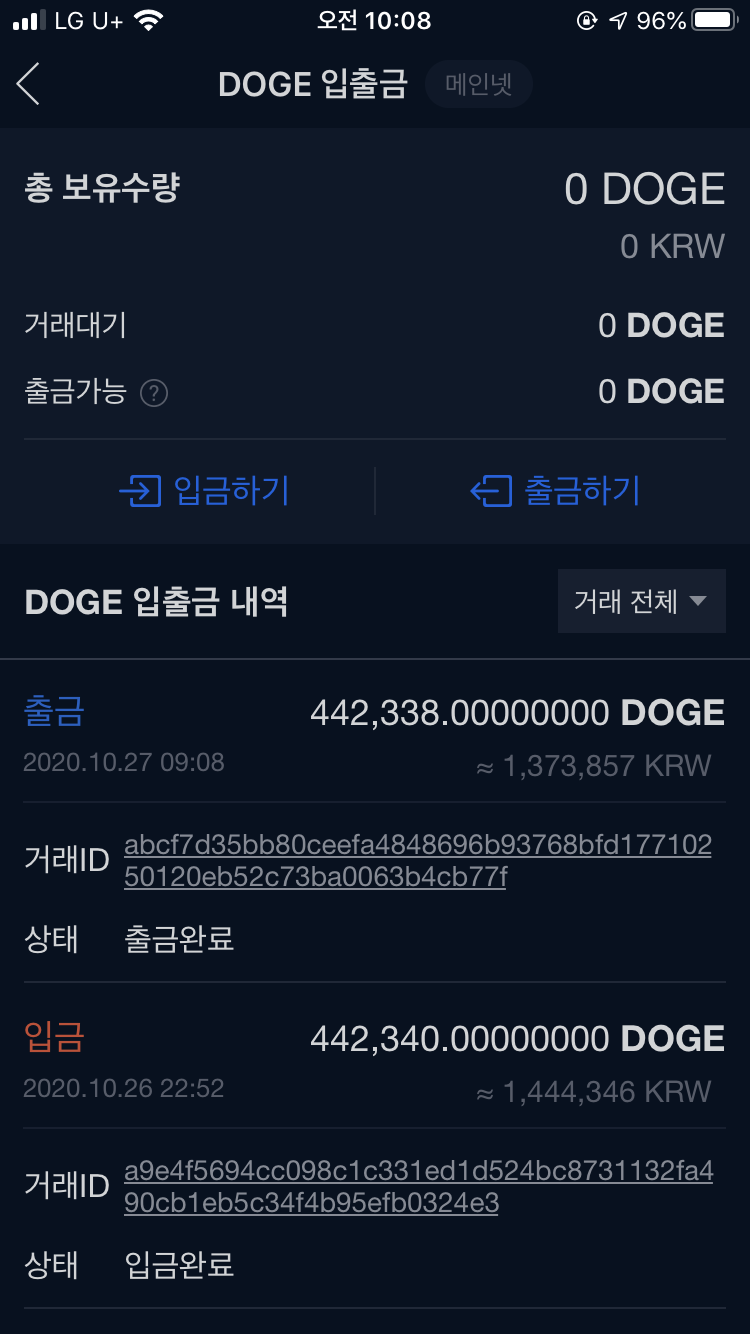Open help via the question mark beside 출금가능
The width and height of the screenshot is (750, 1334).
click(154, 394)
